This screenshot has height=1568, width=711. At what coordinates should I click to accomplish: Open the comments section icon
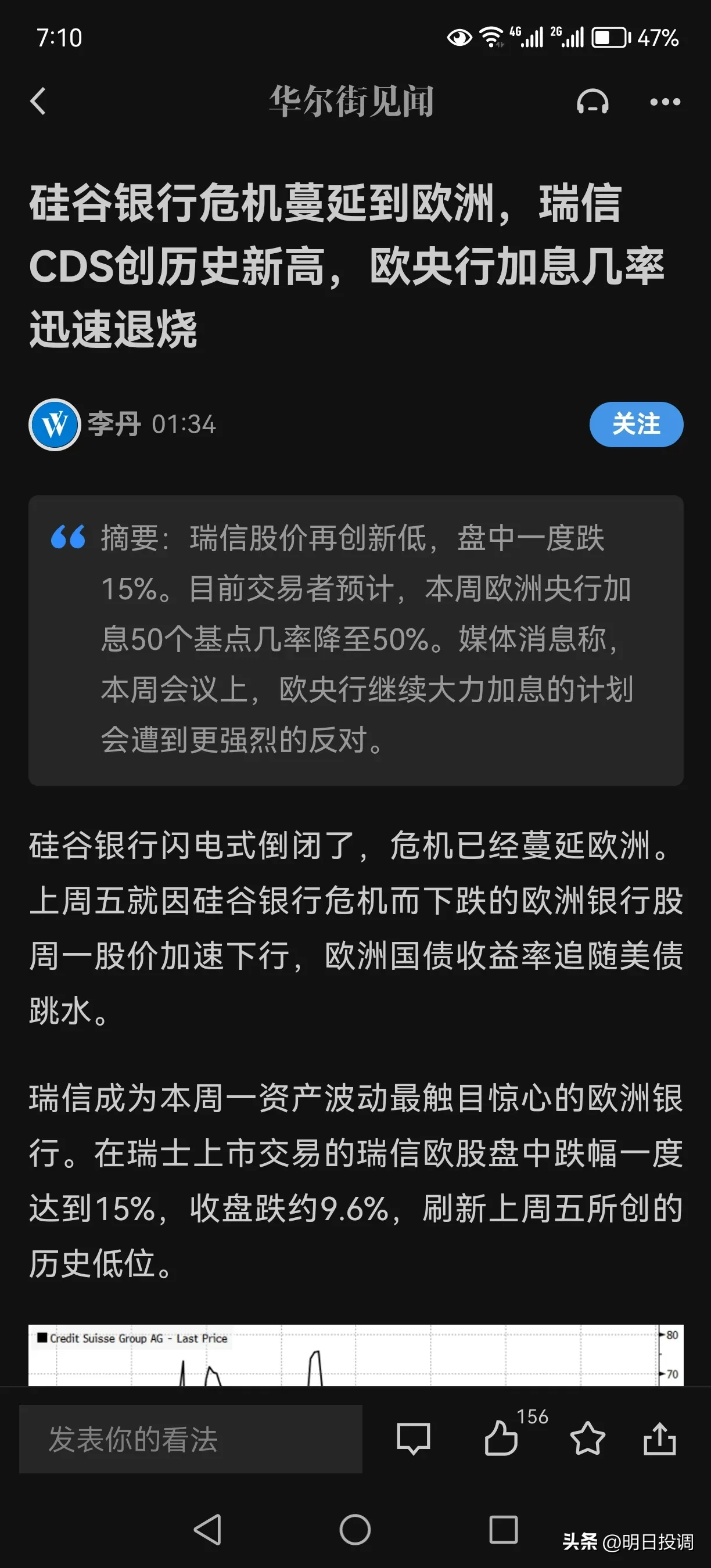click(x=414, y=1439)
